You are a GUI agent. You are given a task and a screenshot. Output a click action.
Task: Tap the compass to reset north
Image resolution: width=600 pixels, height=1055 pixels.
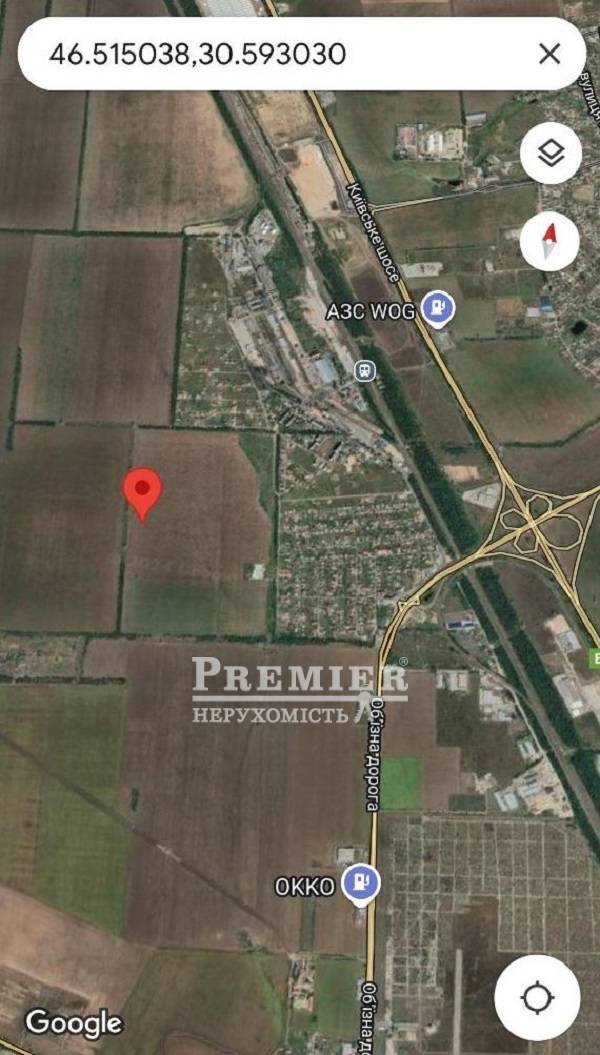click(549, 242)
